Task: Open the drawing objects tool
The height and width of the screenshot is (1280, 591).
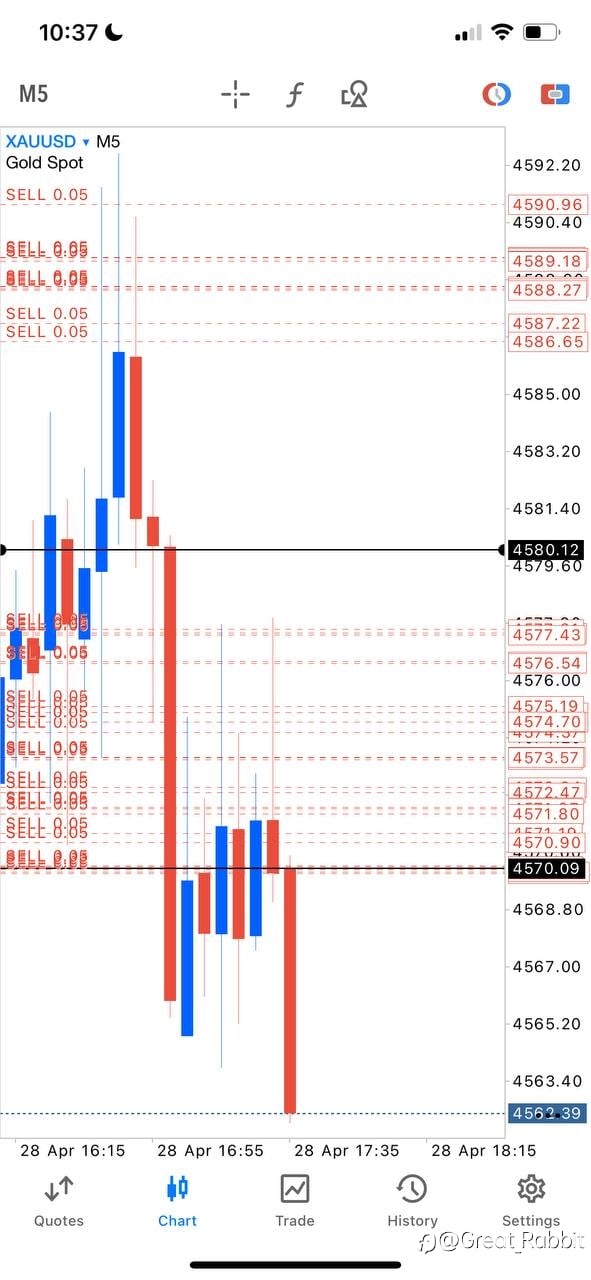Action: point(354,95)
